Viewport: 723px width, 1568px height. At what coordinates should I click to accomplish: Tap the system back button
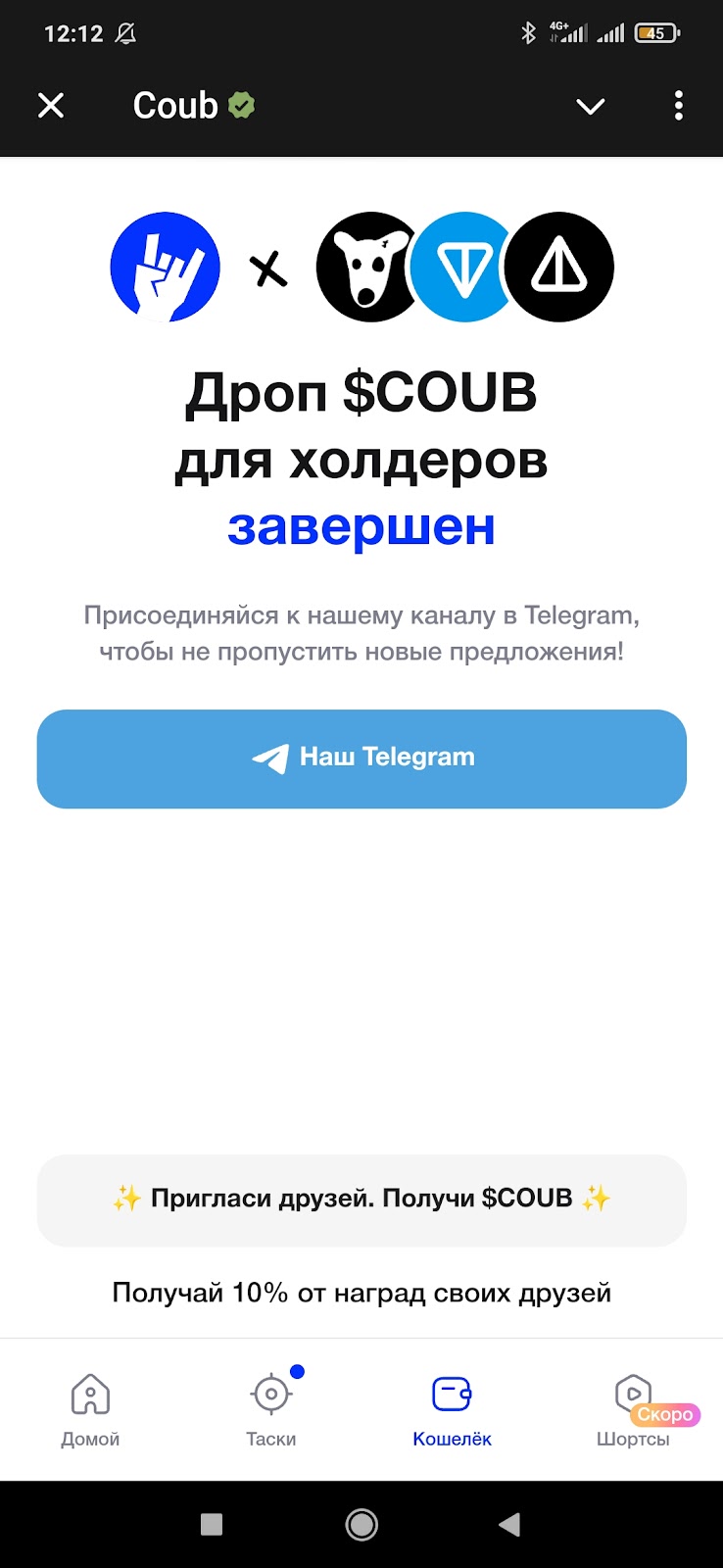click(x=509, y=1524)
